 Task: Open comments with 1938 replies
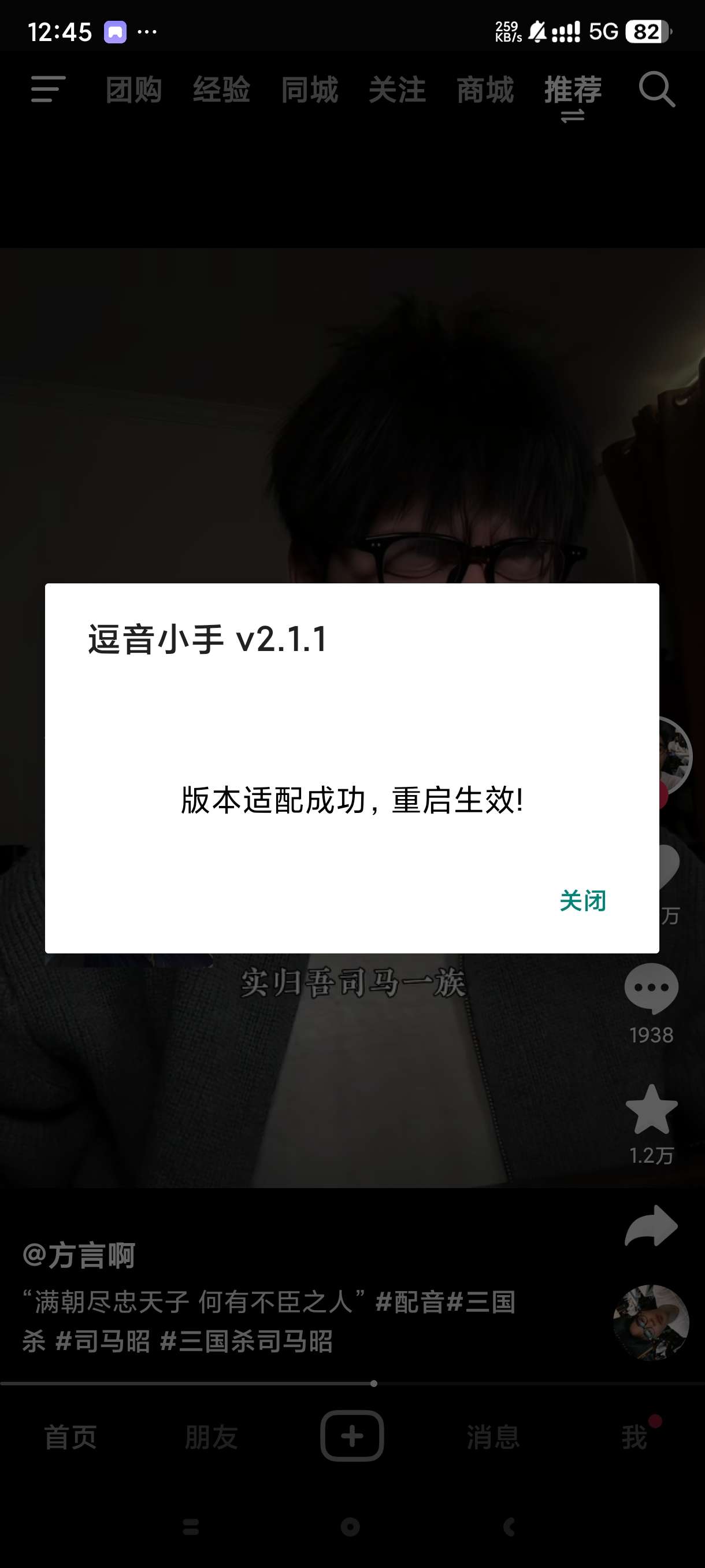point(651,989)
